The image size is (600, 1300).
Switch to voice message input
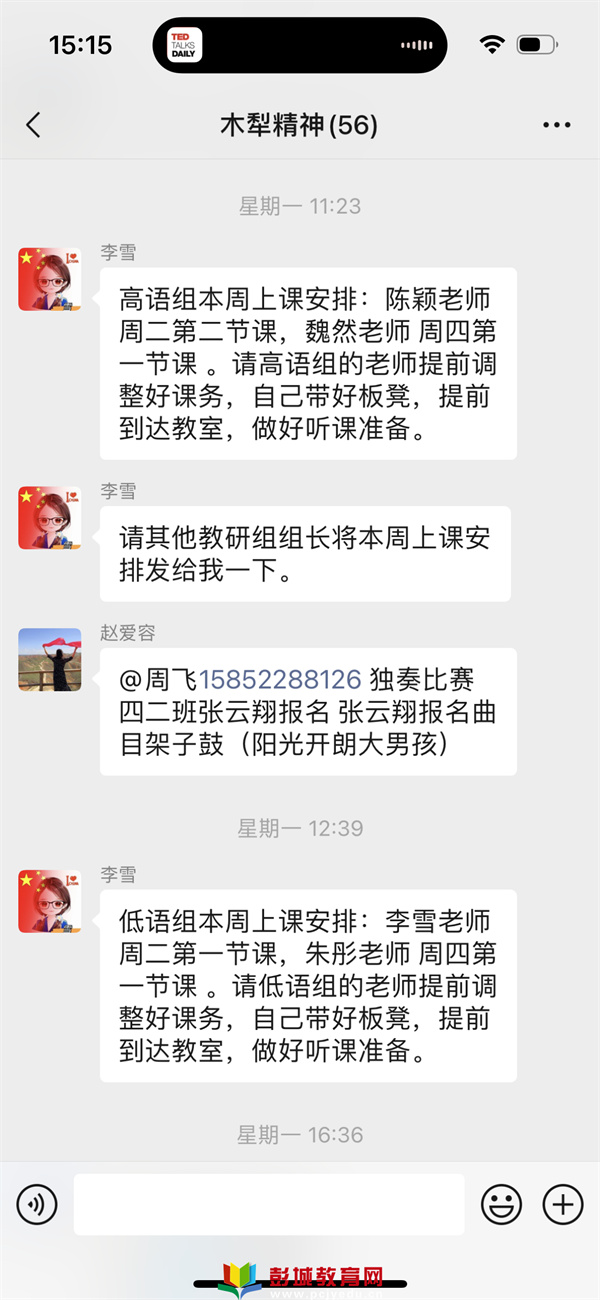[37, 1204]
